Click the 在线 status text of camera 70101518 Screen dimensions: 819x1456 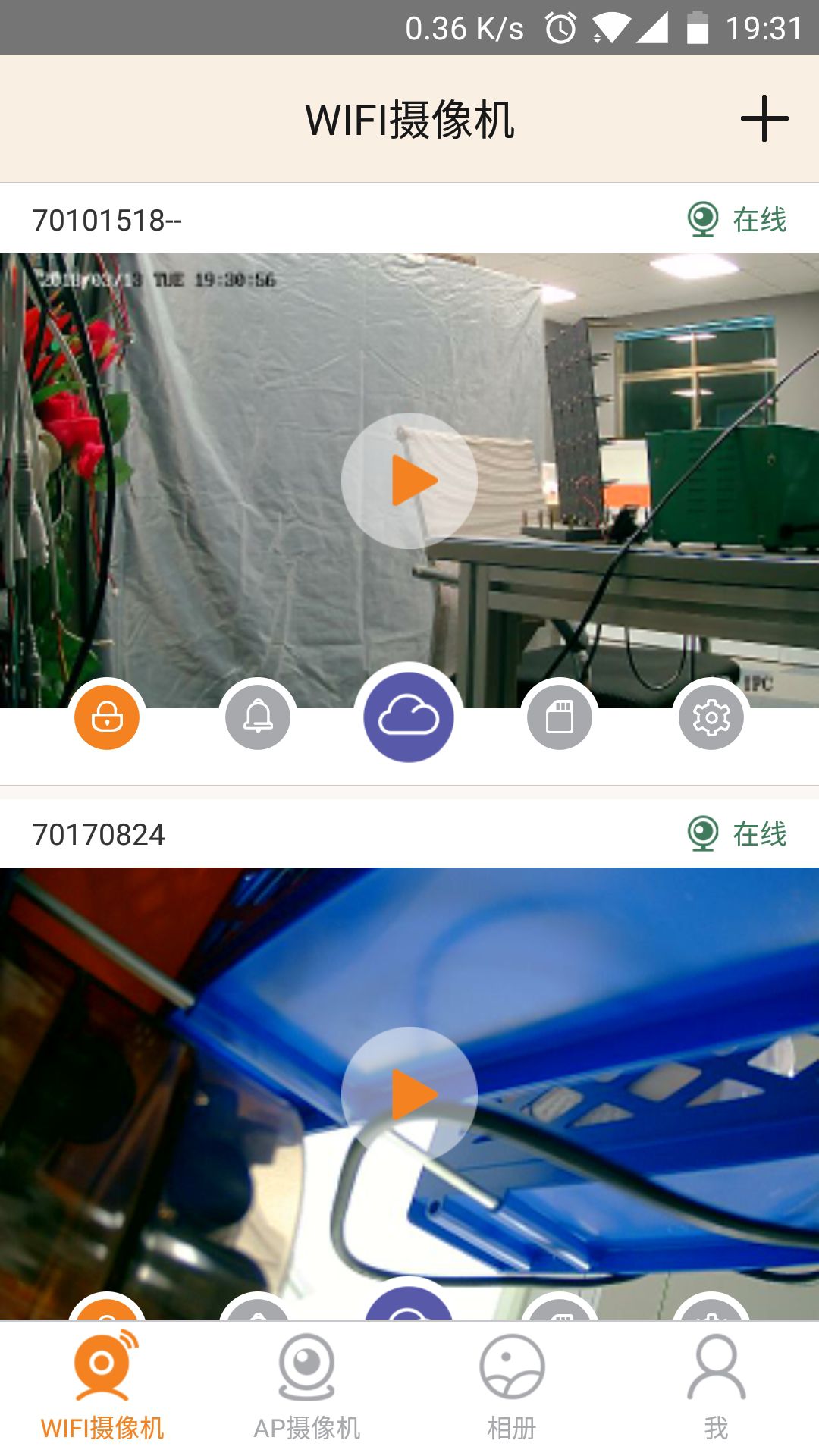coord(758,221)
